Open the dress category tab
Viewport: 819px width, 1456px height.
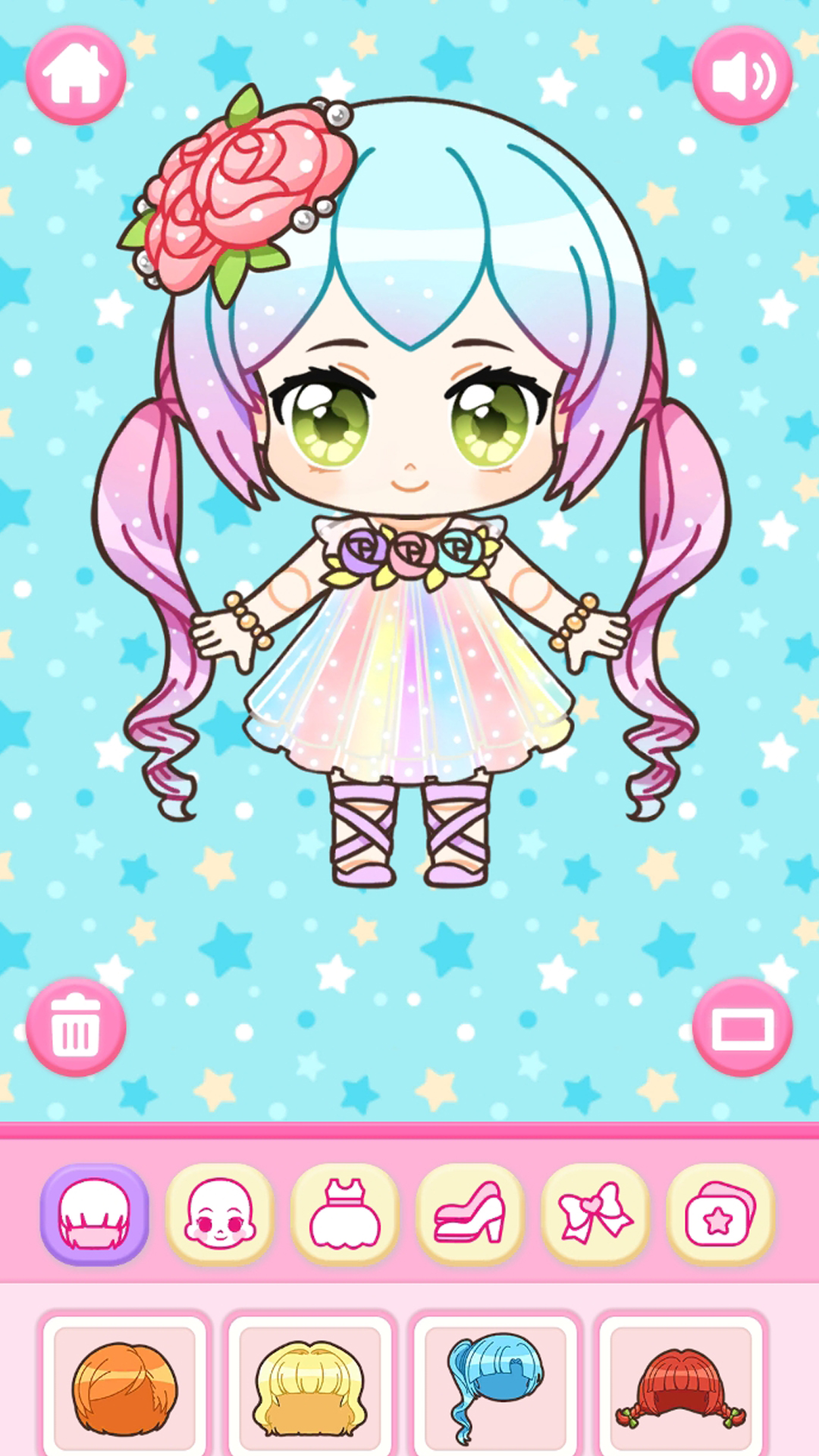click(x=345, y=1214)
